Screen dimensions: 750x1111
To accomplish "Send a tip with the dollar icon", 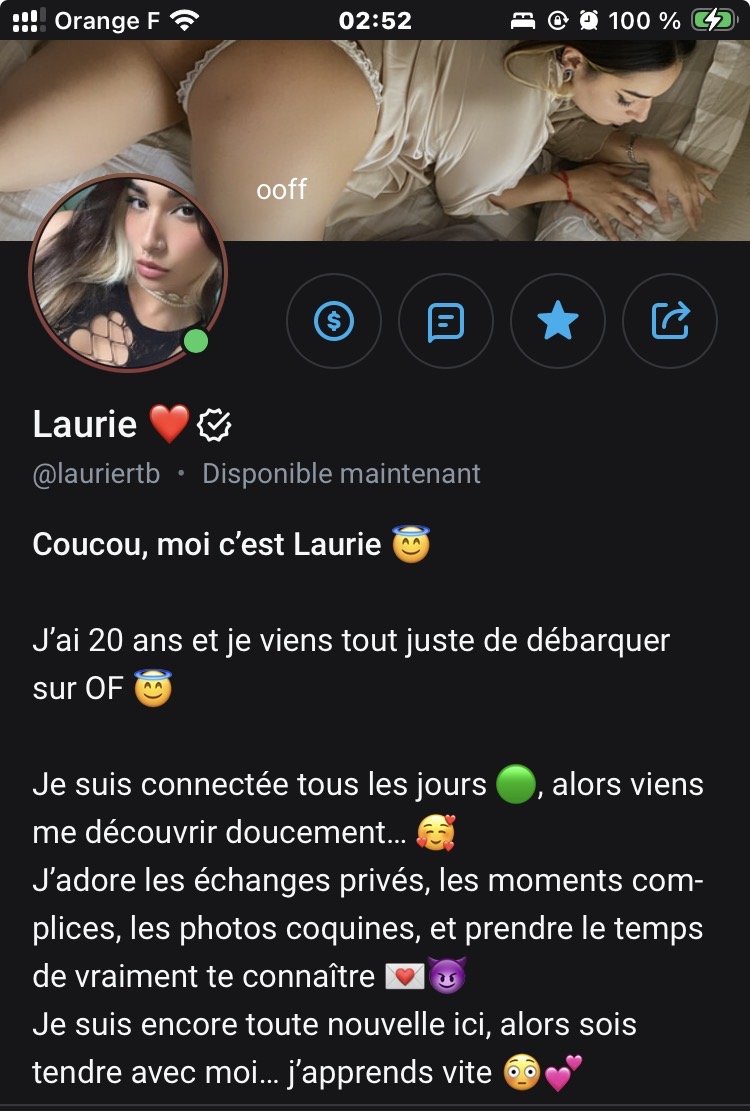I will [333, 321].
